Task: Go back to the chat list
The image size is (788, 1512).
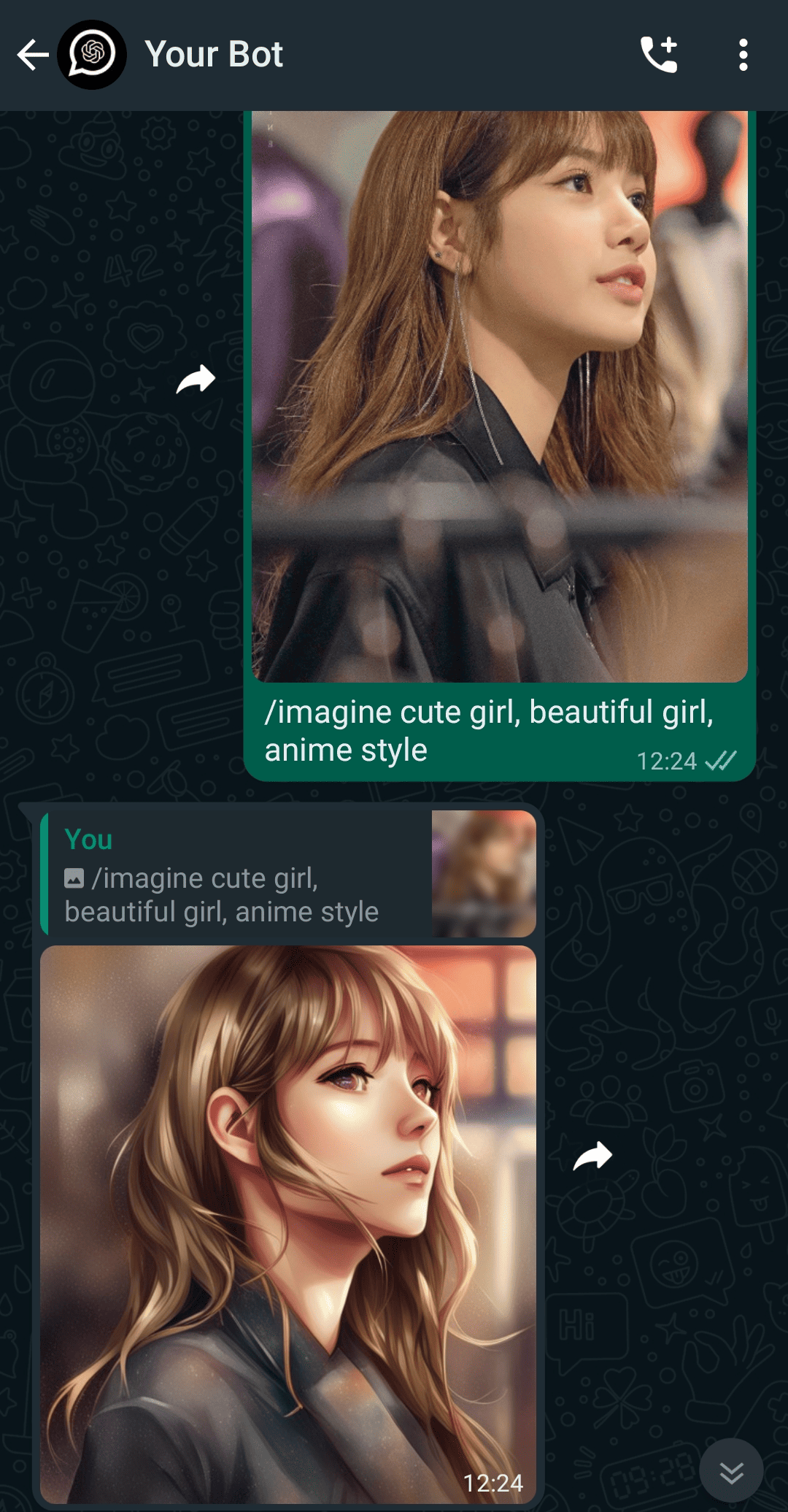Action: [33, 55]
